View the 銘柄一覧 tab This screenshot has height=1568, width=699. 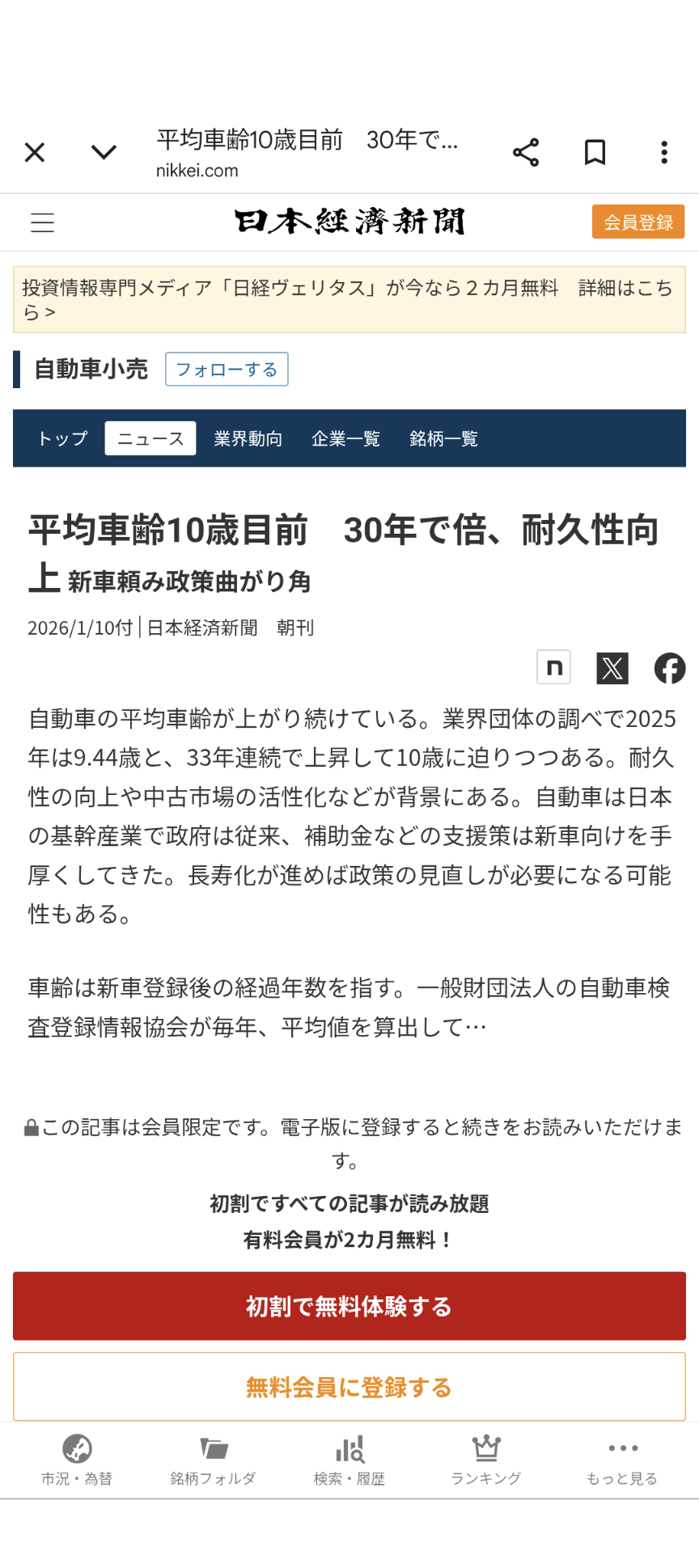[443, 438]
